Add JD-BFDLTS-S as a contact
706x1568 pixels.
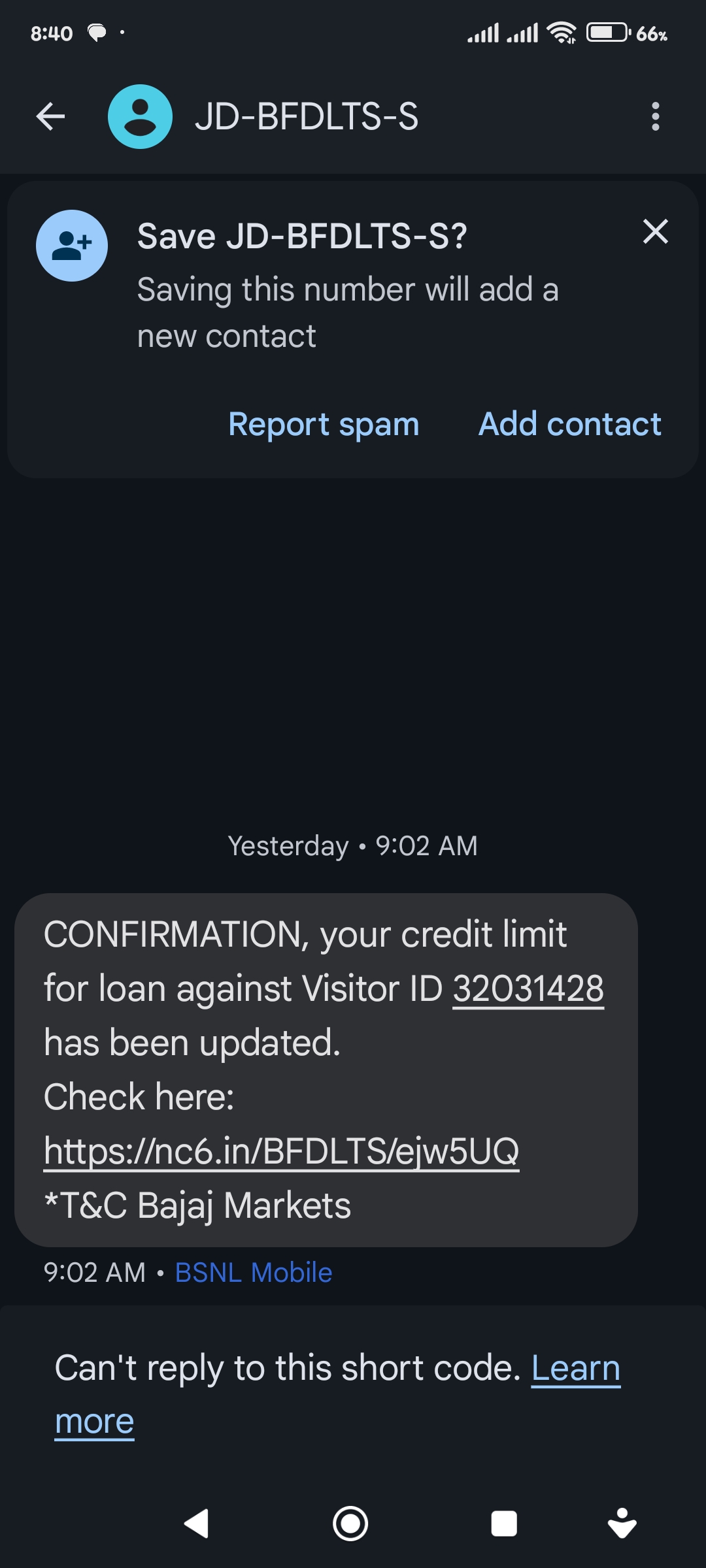click(x=569, y=425)
